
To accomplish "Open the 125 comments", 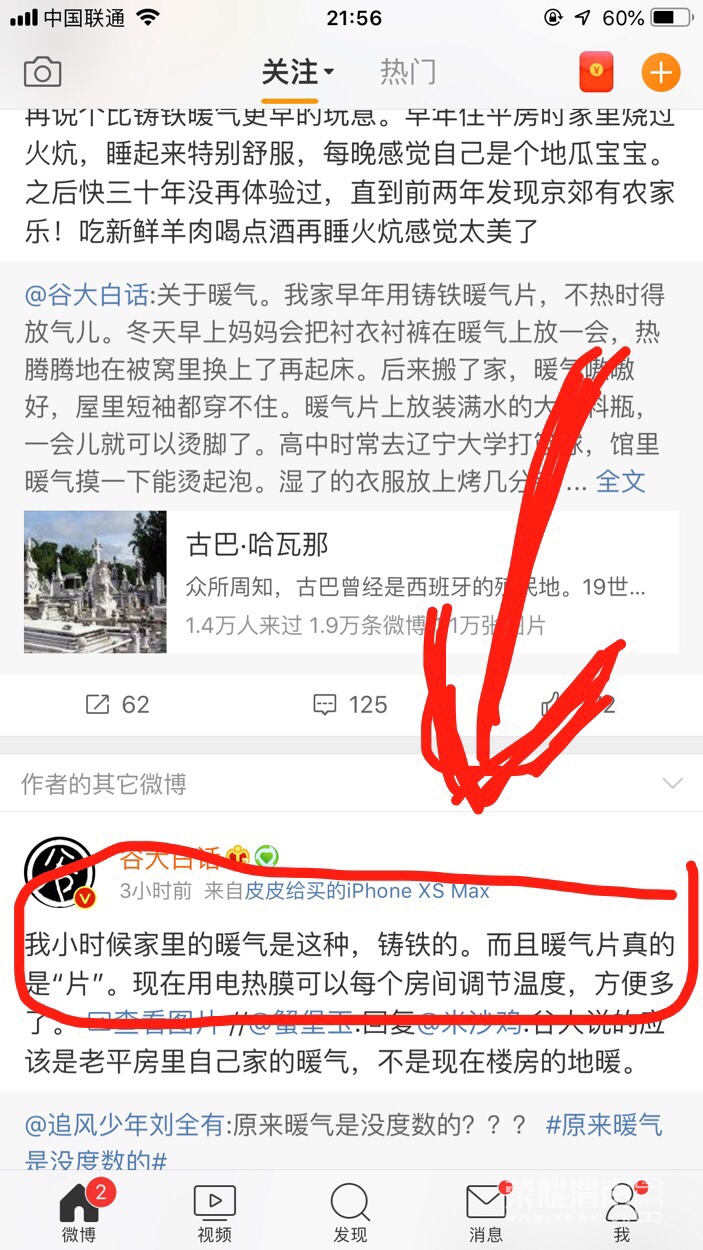I will point(350,704).
